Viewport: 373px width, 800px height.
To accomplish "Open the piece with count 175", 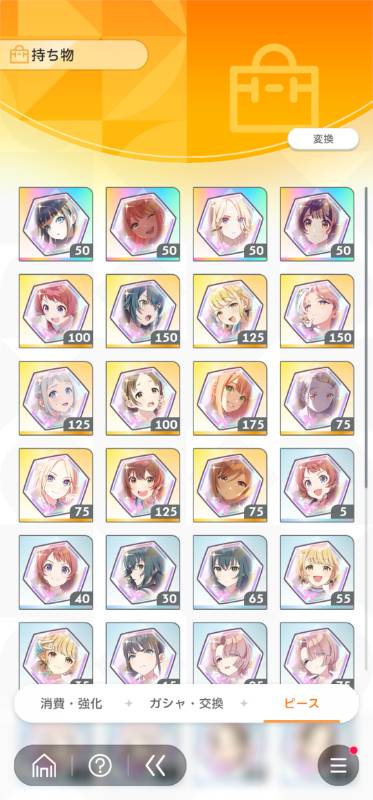I will click(x=230, y=398).
